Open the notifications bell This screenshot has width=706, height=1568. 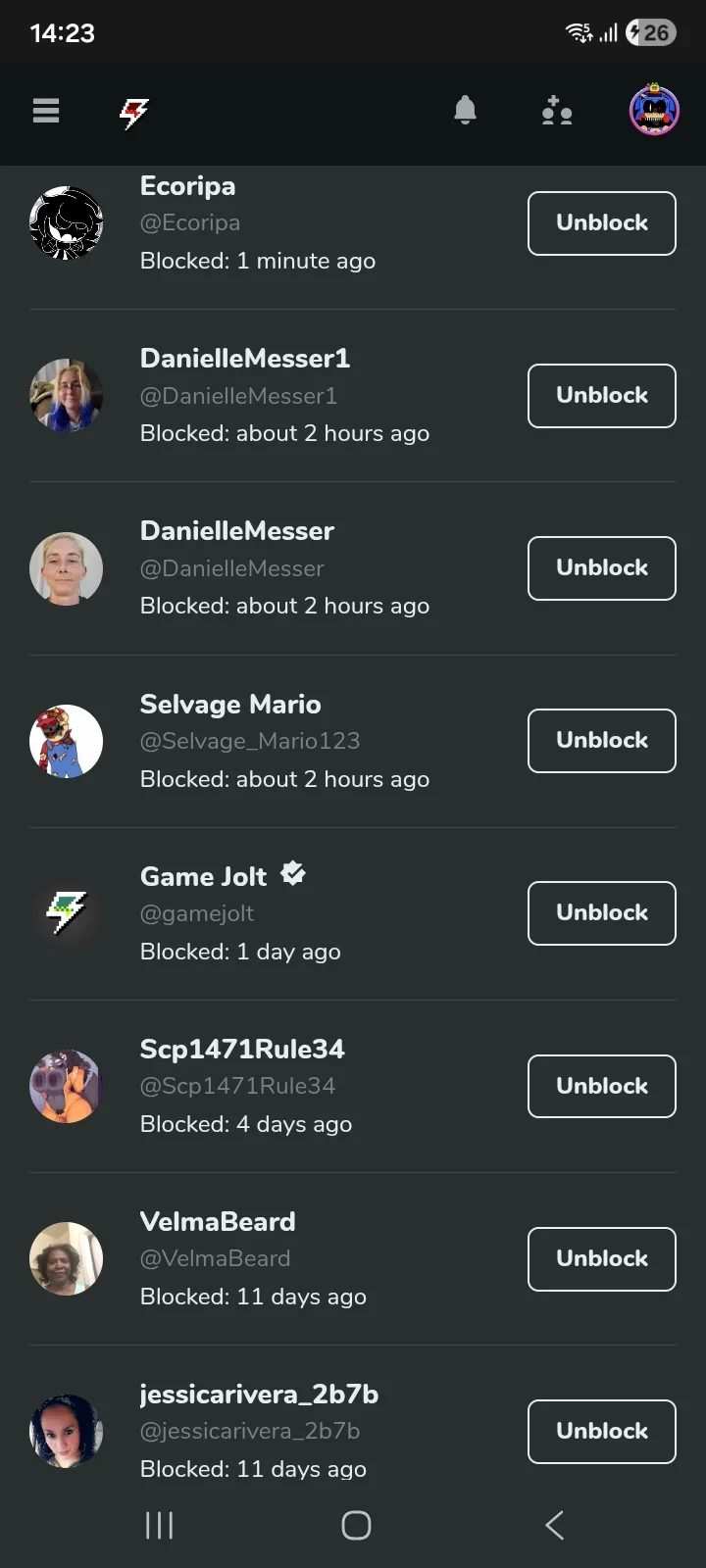pyautogui.click(x=465, y=111)
